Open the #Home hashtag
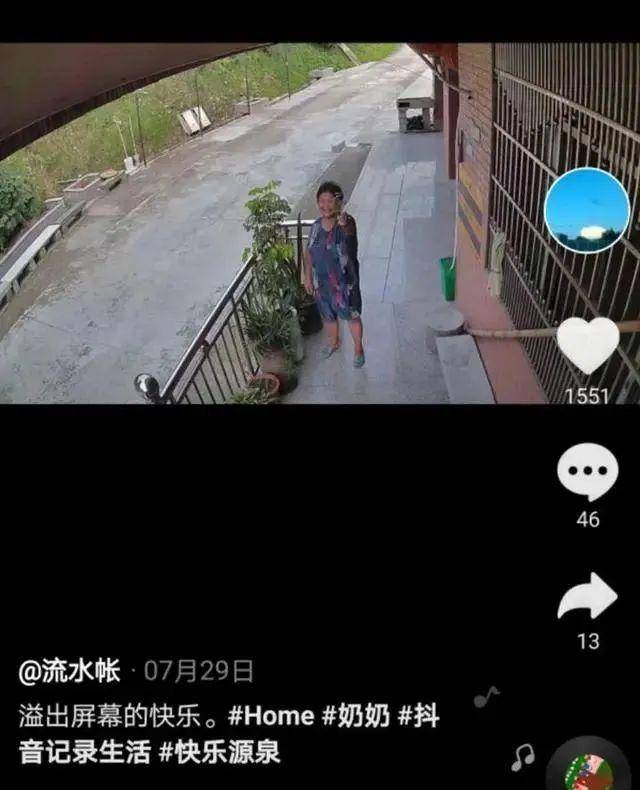 [x=270, y=717]
